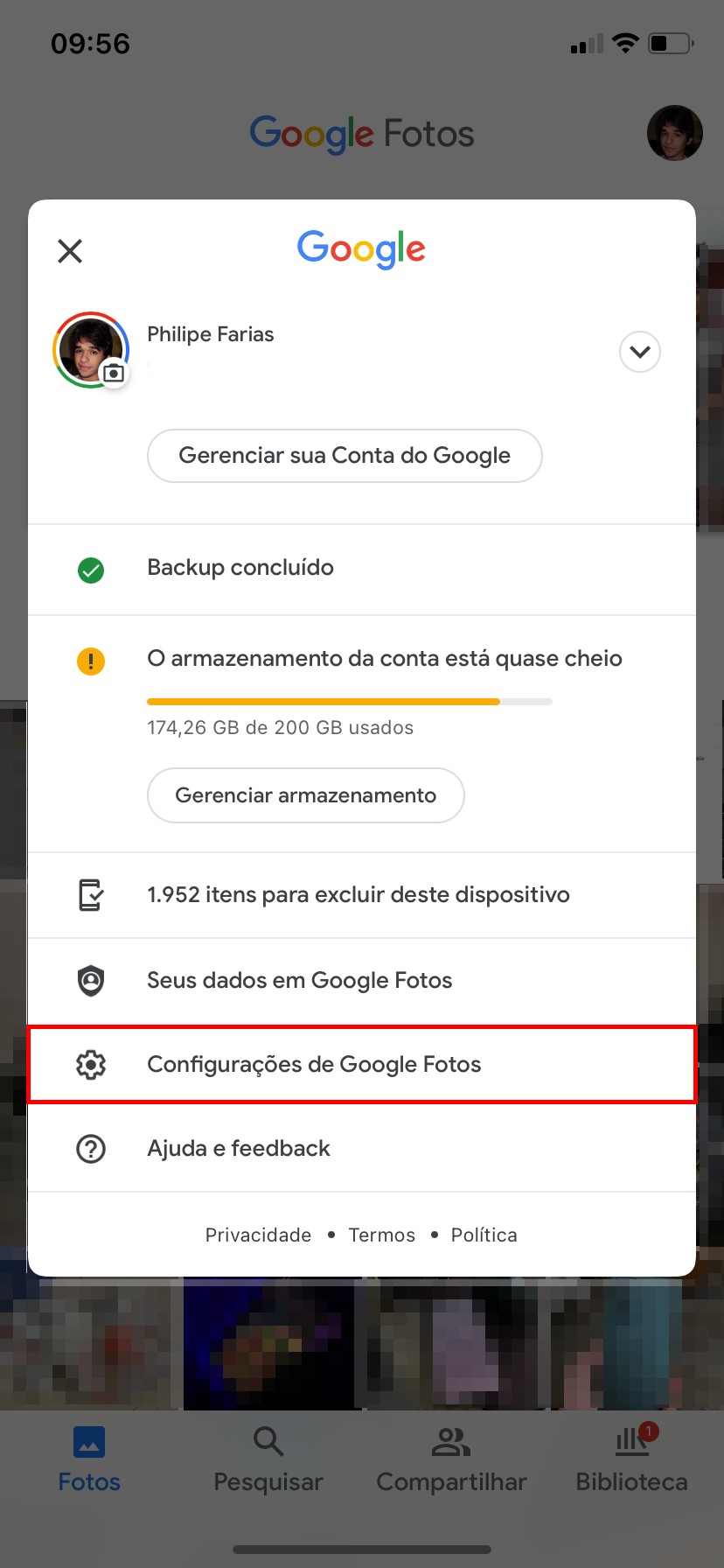Open the Política link
Screen dimensions: 724x1568
(x=484, y=1235)
